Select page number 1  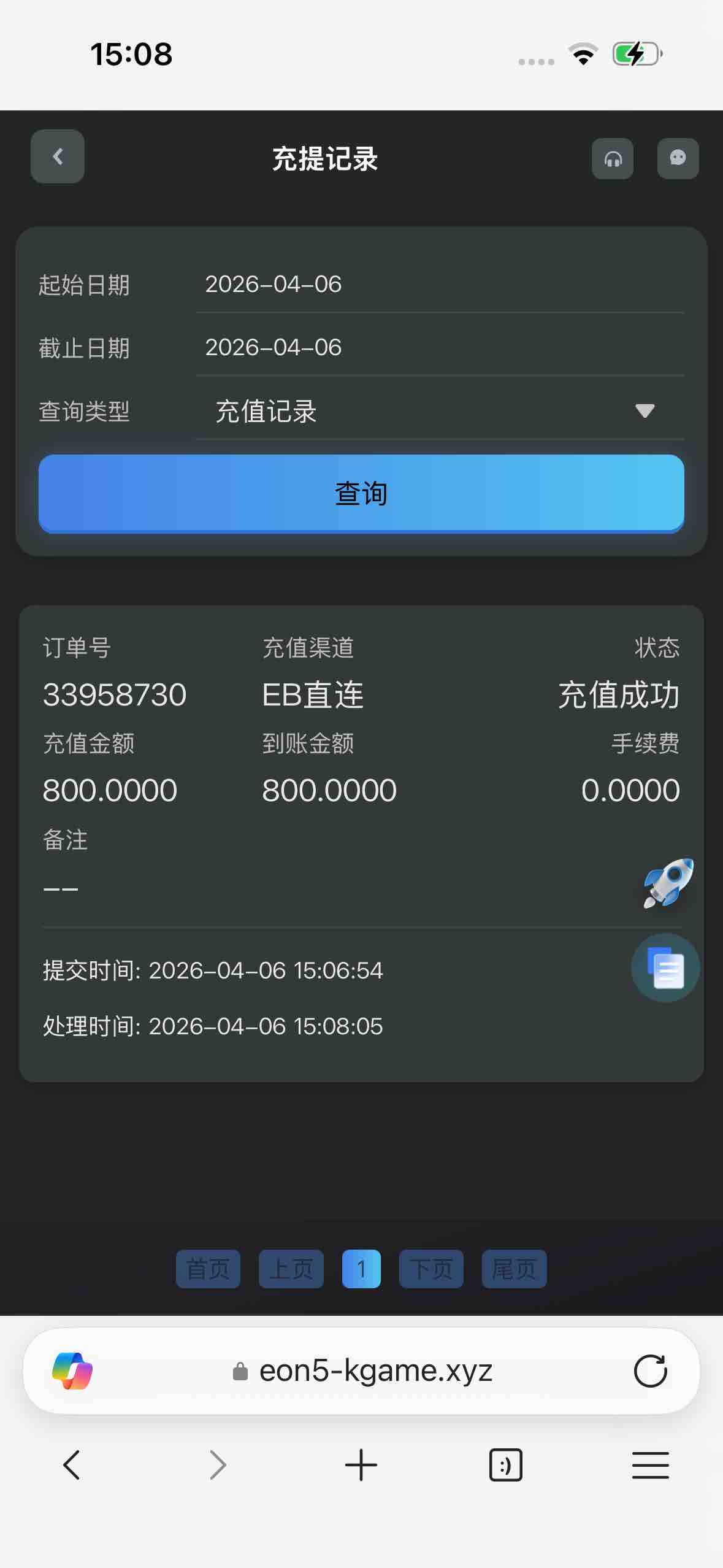361,1269
